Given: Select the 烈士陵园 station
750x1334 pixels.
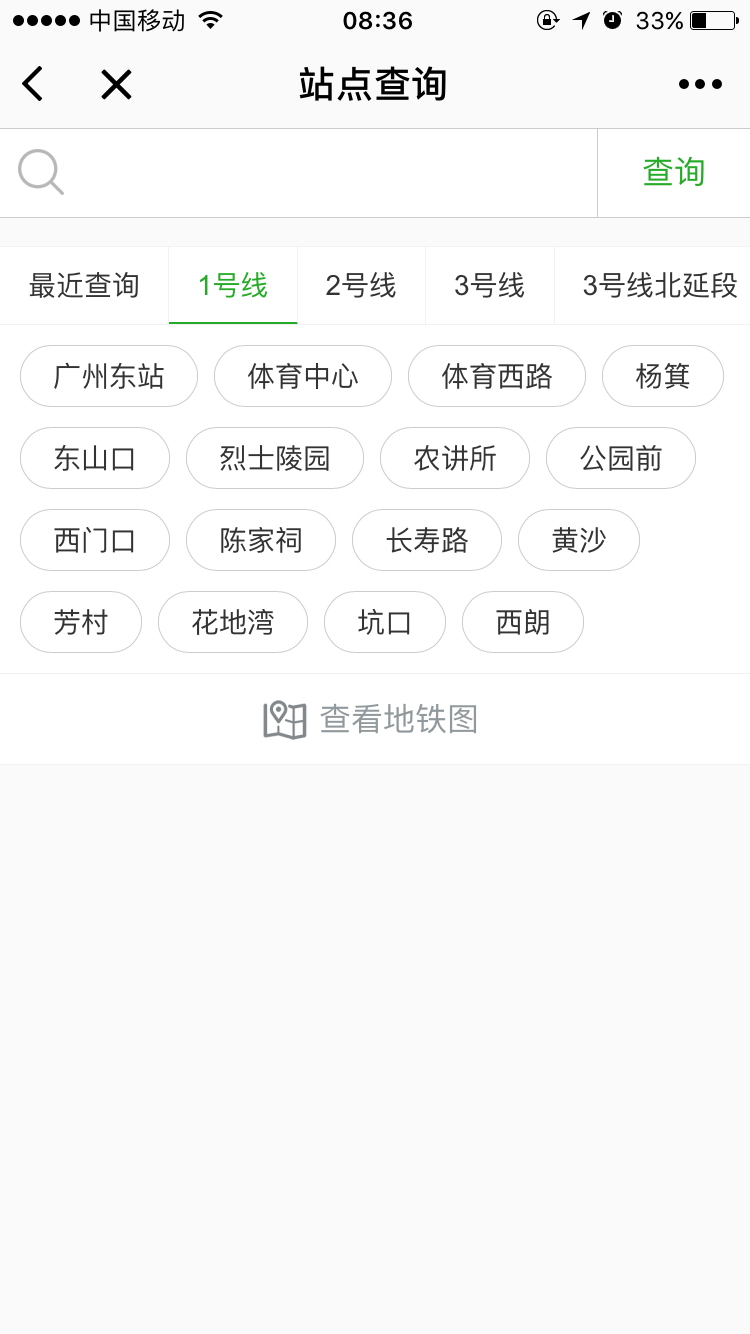Looking at the screenshot, I should (x=275, y=458).
